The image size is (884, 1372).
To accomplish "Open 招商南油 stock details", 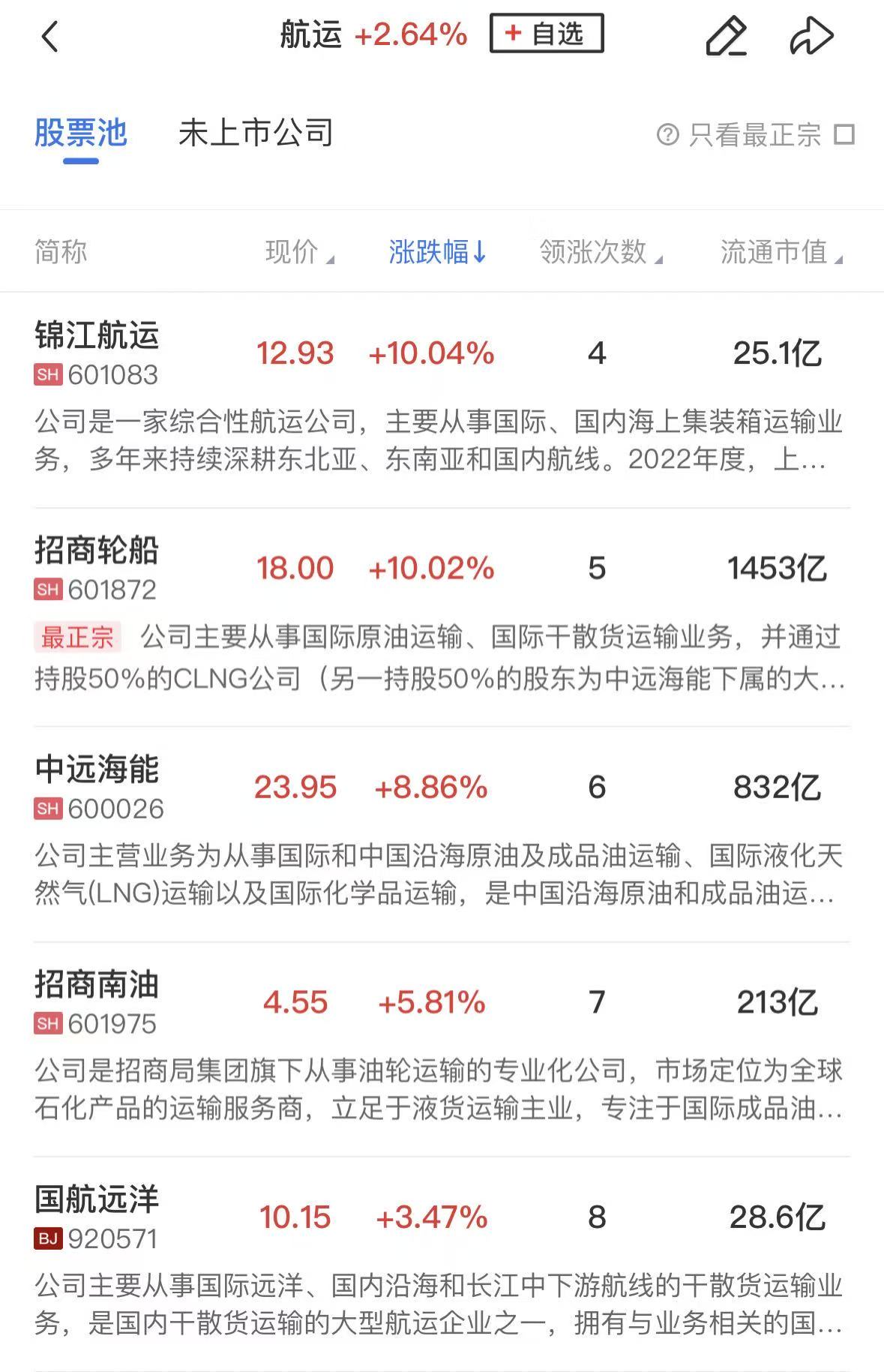I will 97,984.
